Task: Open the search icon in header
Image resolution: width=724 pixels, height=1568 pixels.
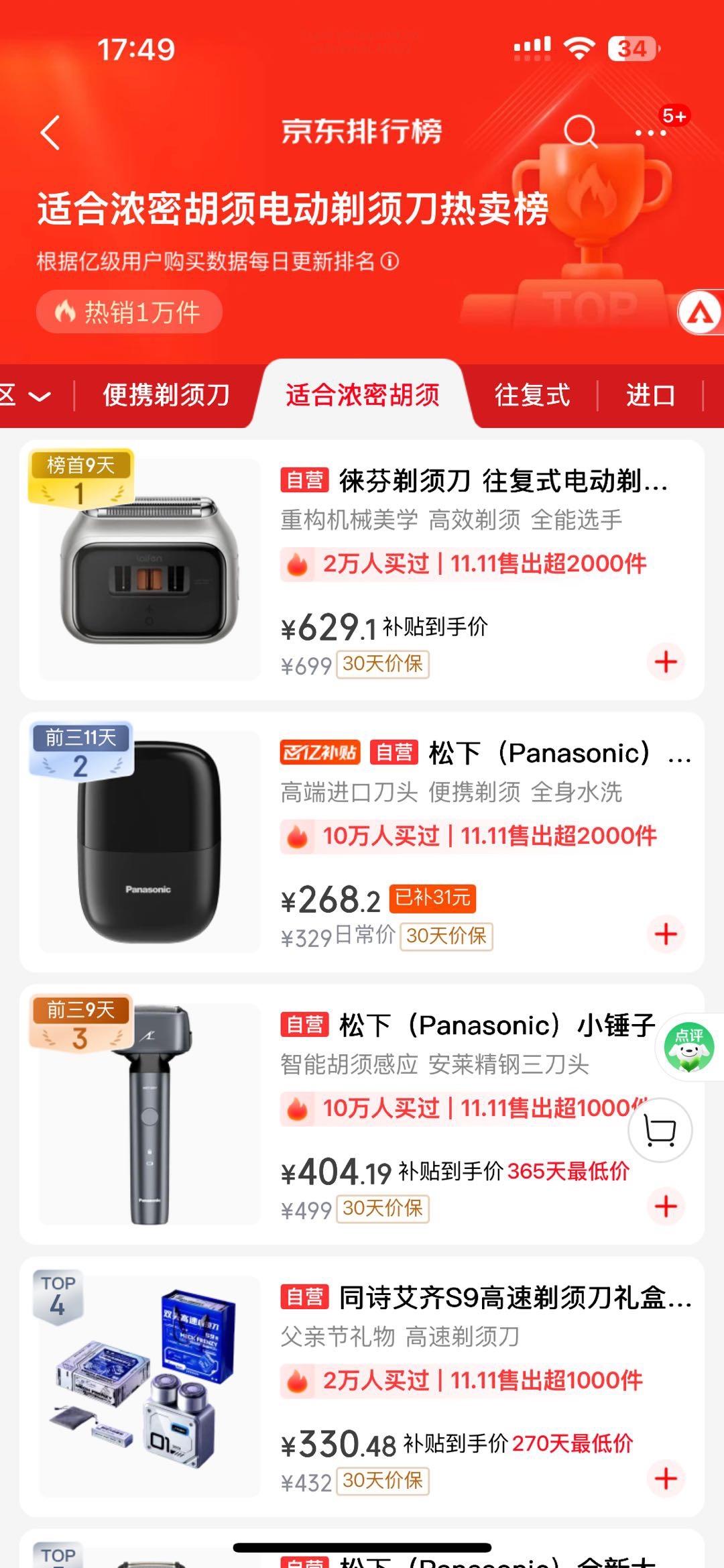Action: [580, 131]
